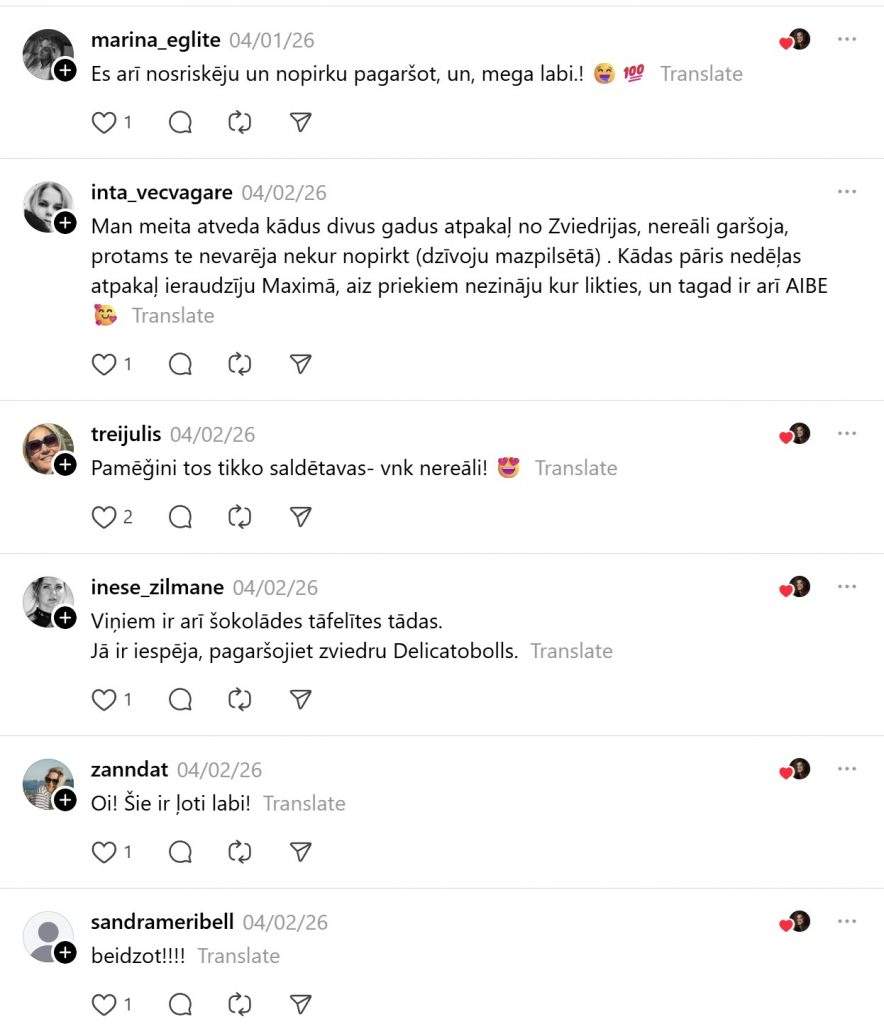Translate inta_vecvagare's comment
The height and width of the screenshot is (1024, 884).
(173, 316)
